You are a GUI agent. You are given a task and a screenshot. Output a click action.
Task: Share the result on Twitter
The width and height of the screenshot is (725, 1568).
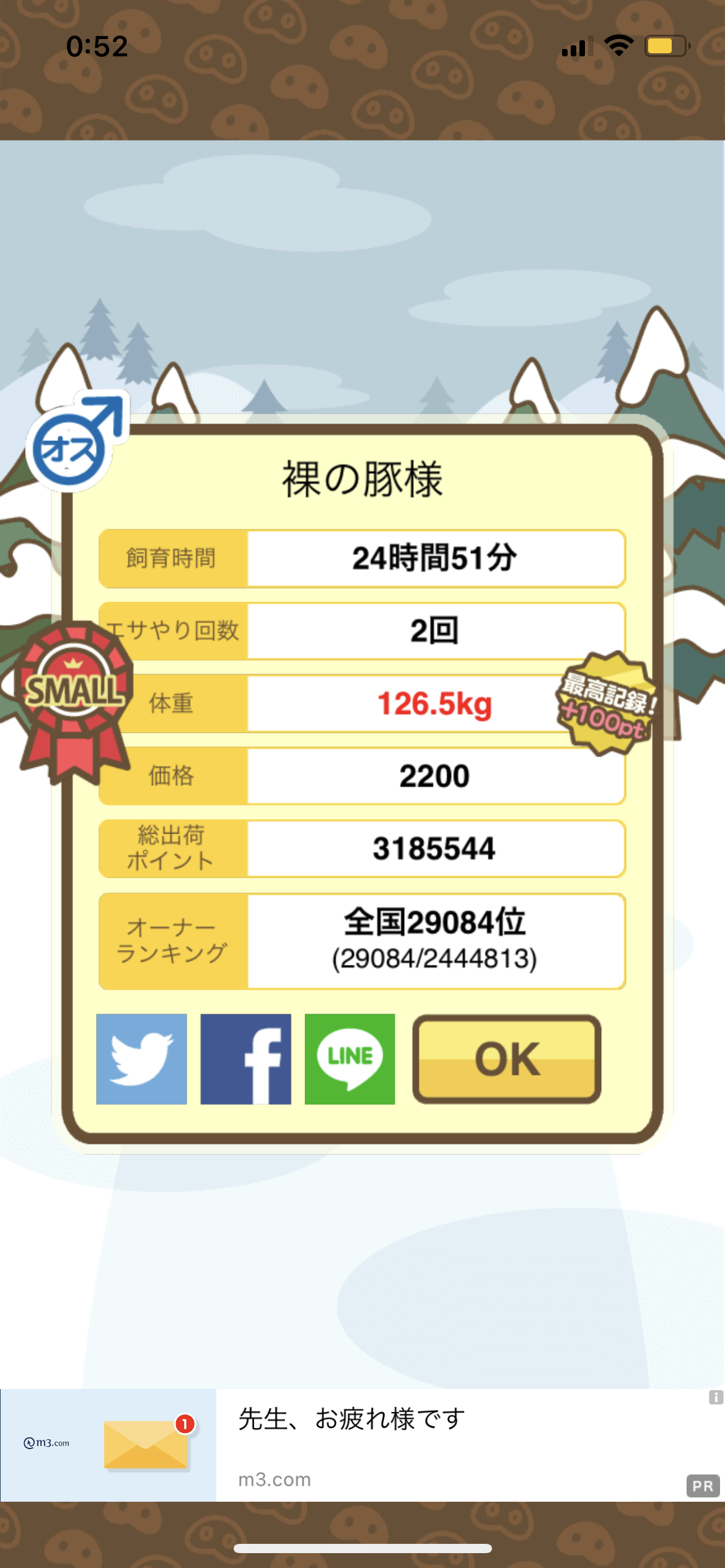pos(141,1059)
